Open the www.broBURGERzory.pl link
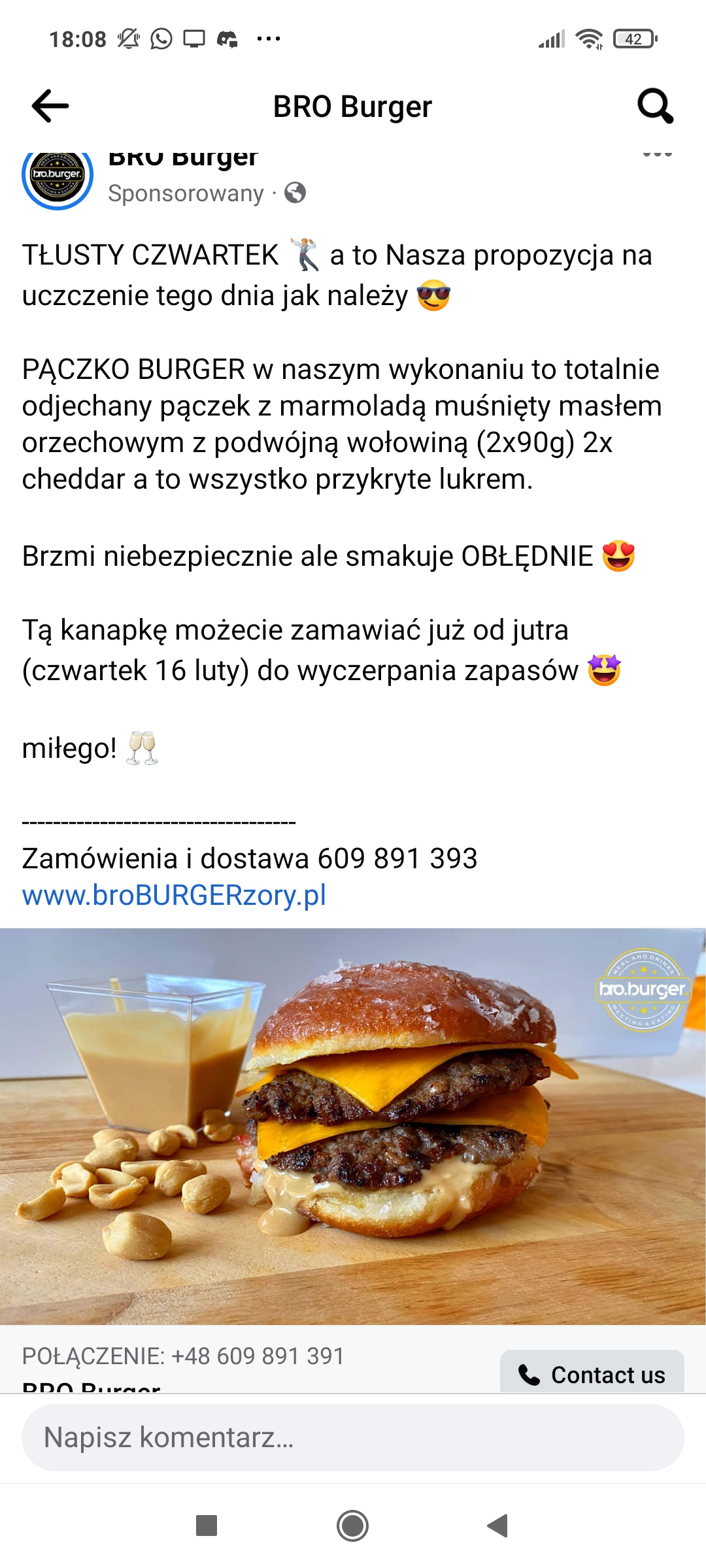The image size is (706, 1568). tap(174, 895)
